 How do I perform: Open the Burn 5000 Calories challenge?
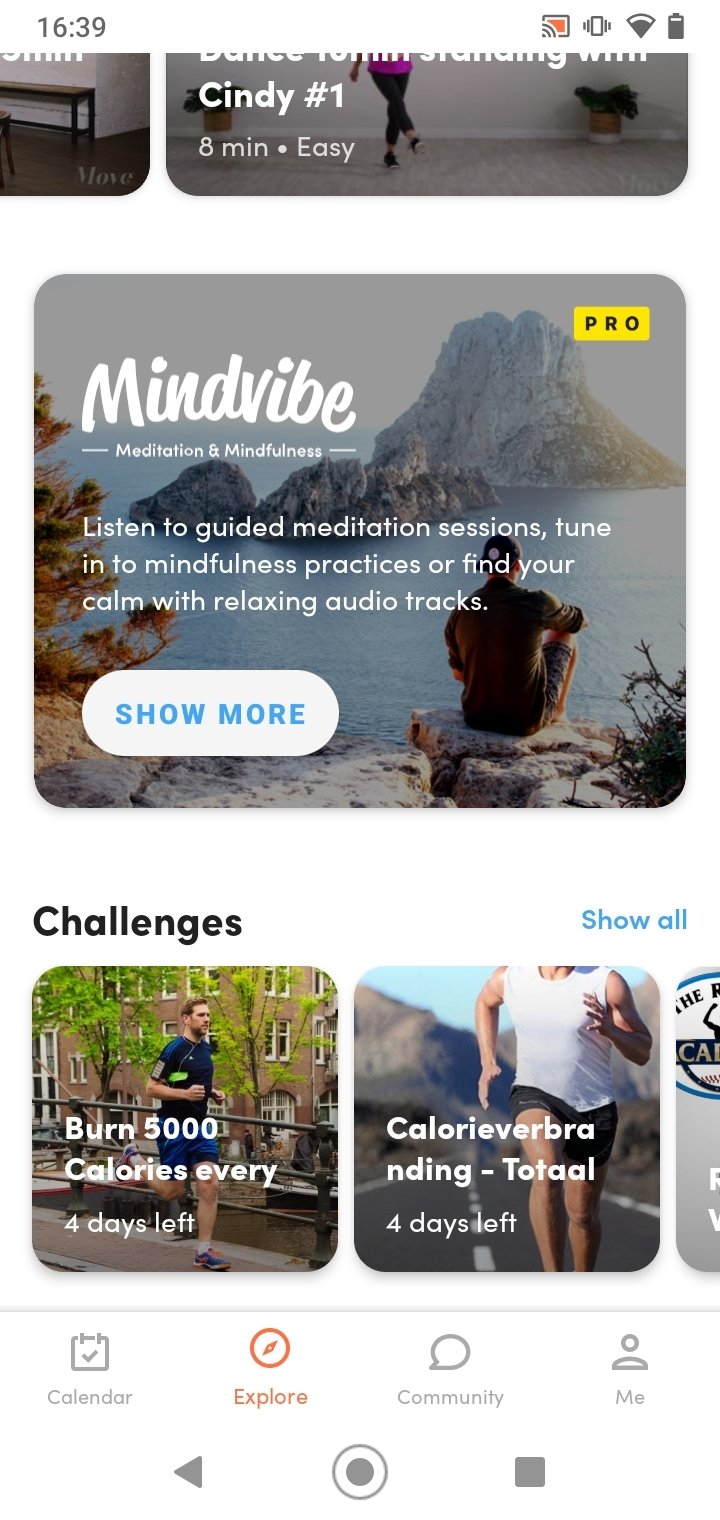pos(185,1118)
